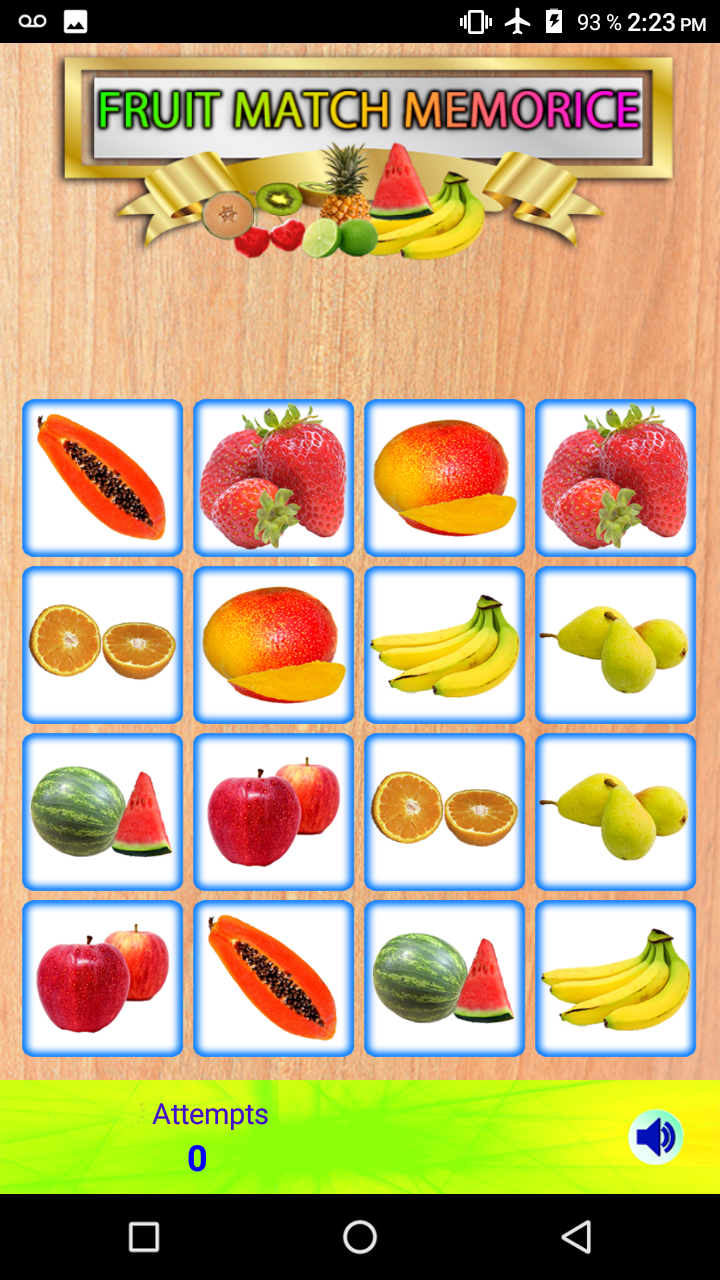Image resolution: width=720 pixels, height=1280 pixels.
Task: Select the strawberries card in the top row
Action: tap(273, 478)
